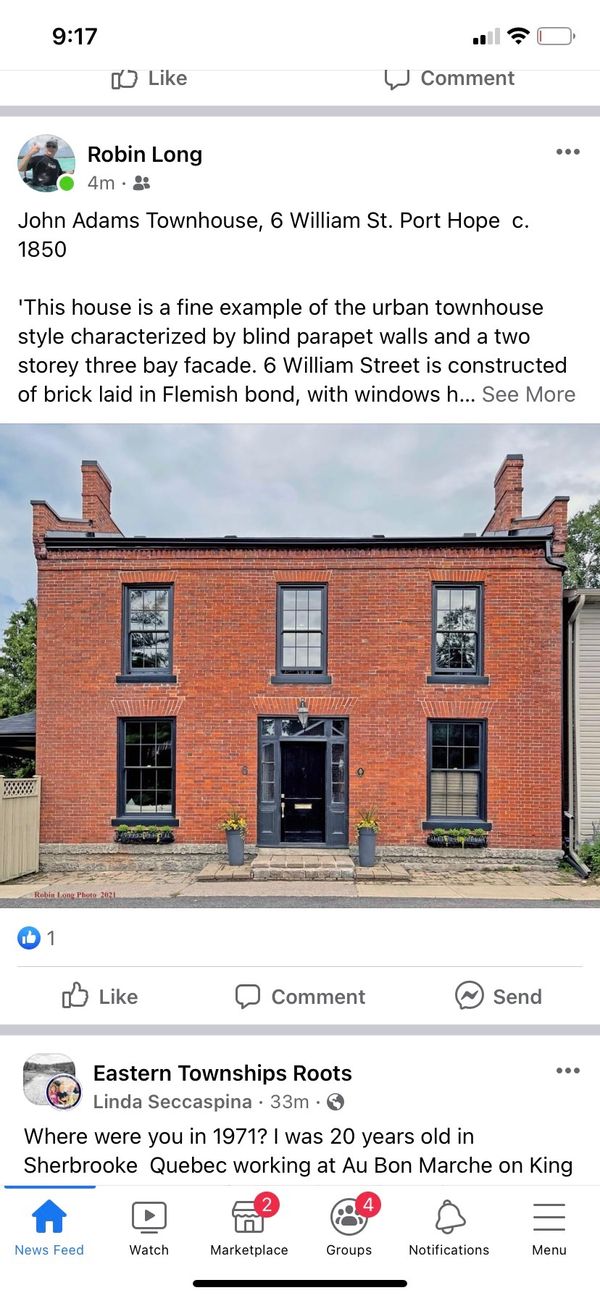Image resolution: width=600 pixels, height=1299 pixels.
Task: Open Robin Long's profile picture
Action: (x=46, y=164)
